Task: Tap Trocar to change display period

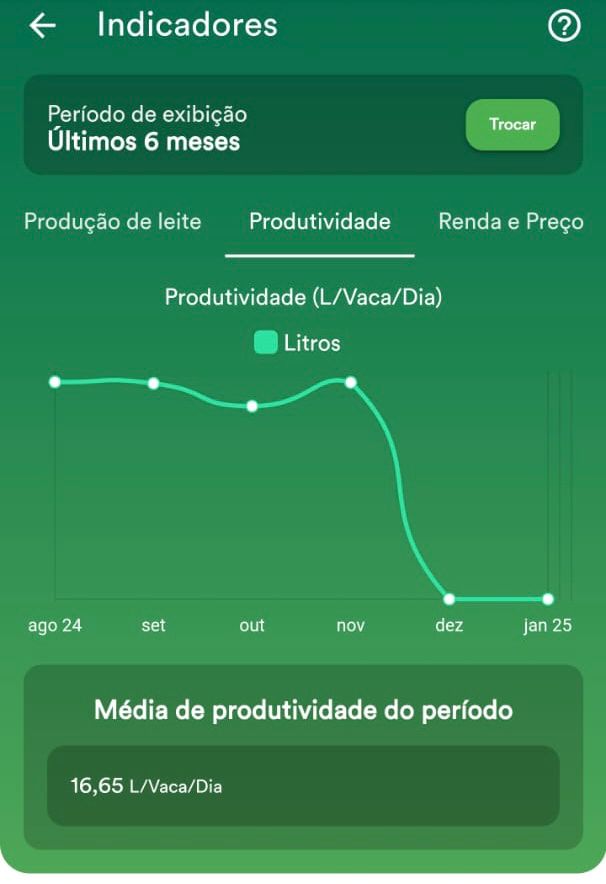Action: coord(512,125)
